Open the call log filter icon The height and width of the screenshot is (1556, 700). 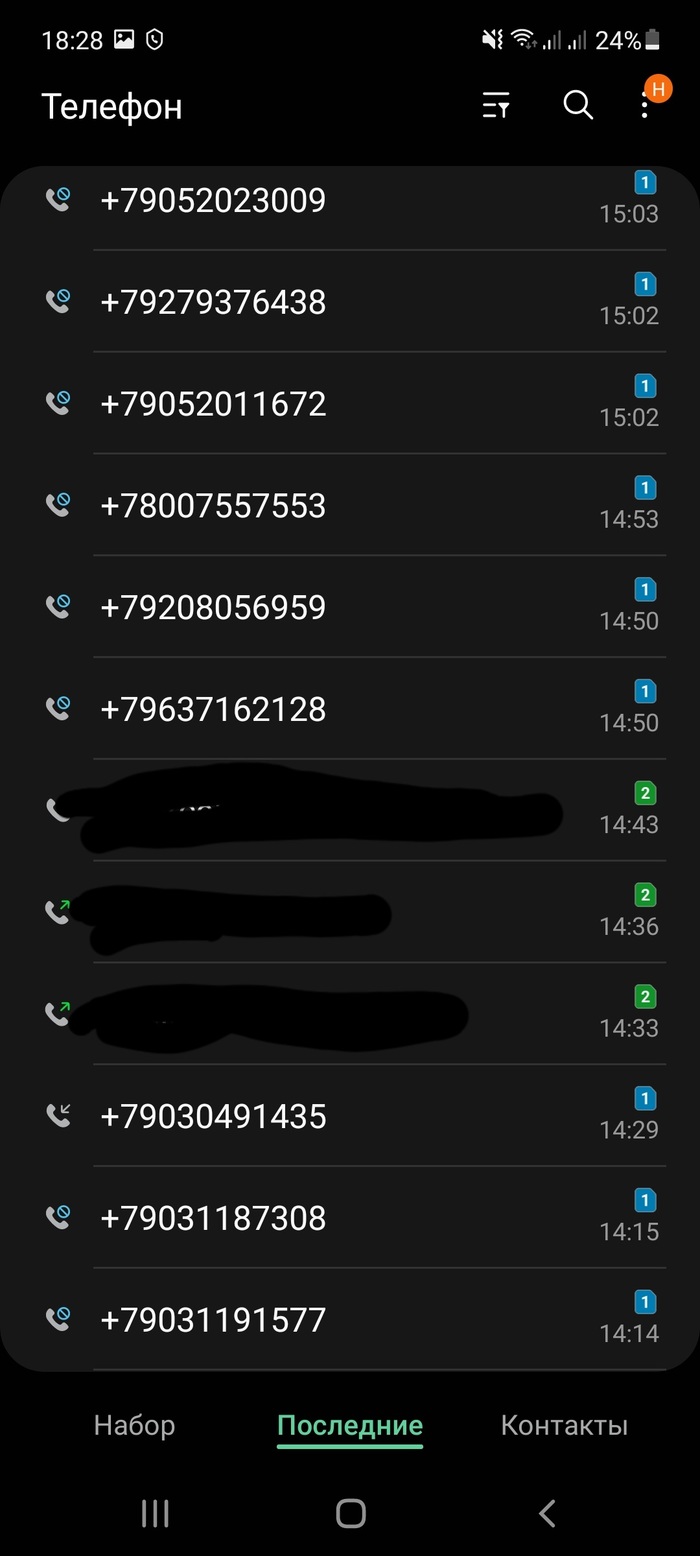(496, 105)
